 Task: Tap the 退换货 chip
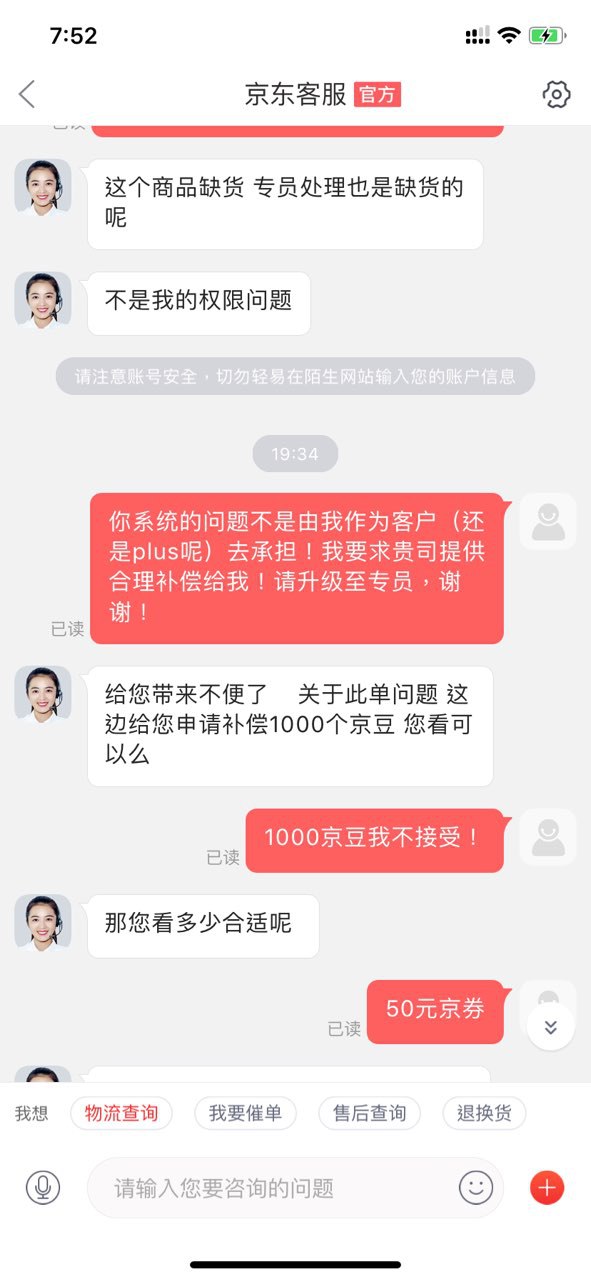click(484, 1113)
